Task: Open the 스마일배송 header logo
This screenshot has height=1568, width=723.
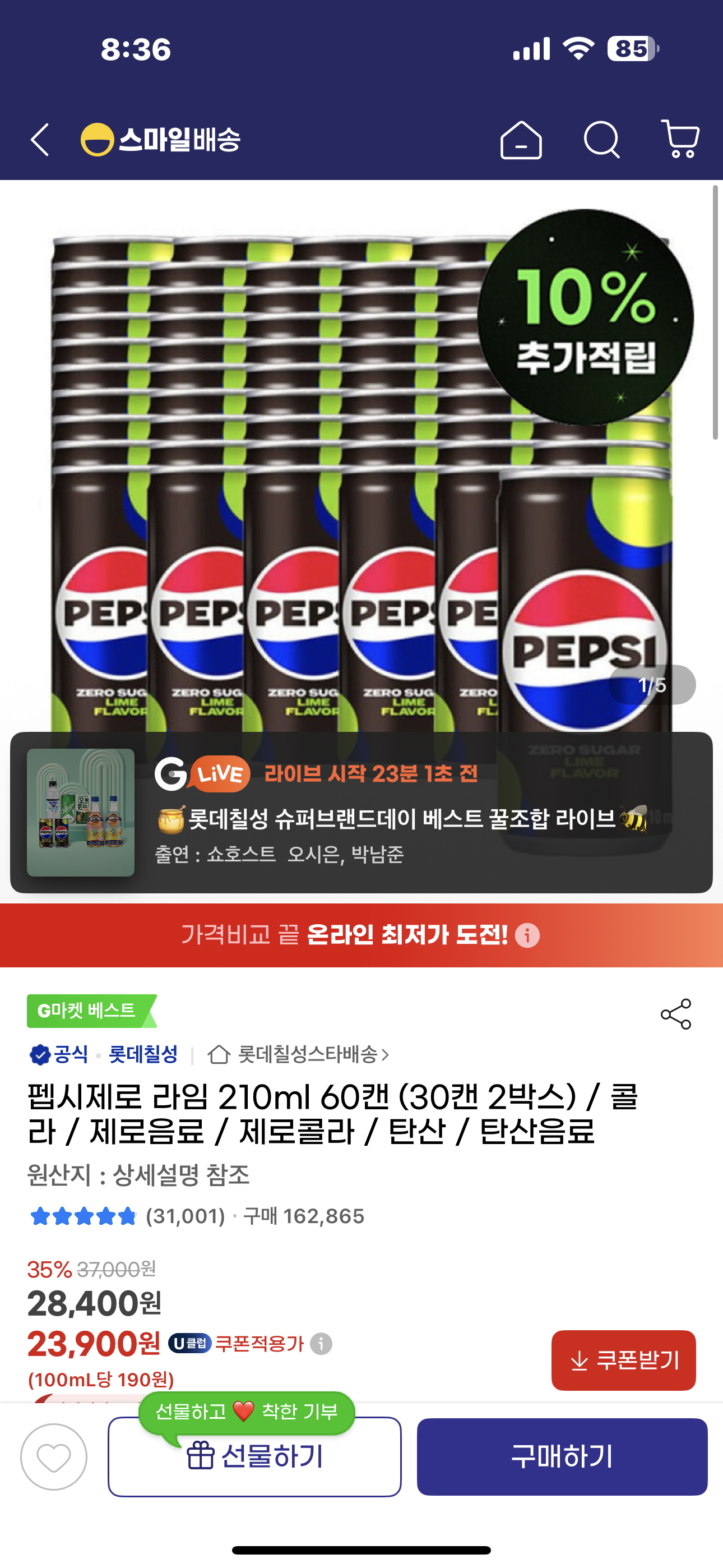Action: [x=161, y=140]
